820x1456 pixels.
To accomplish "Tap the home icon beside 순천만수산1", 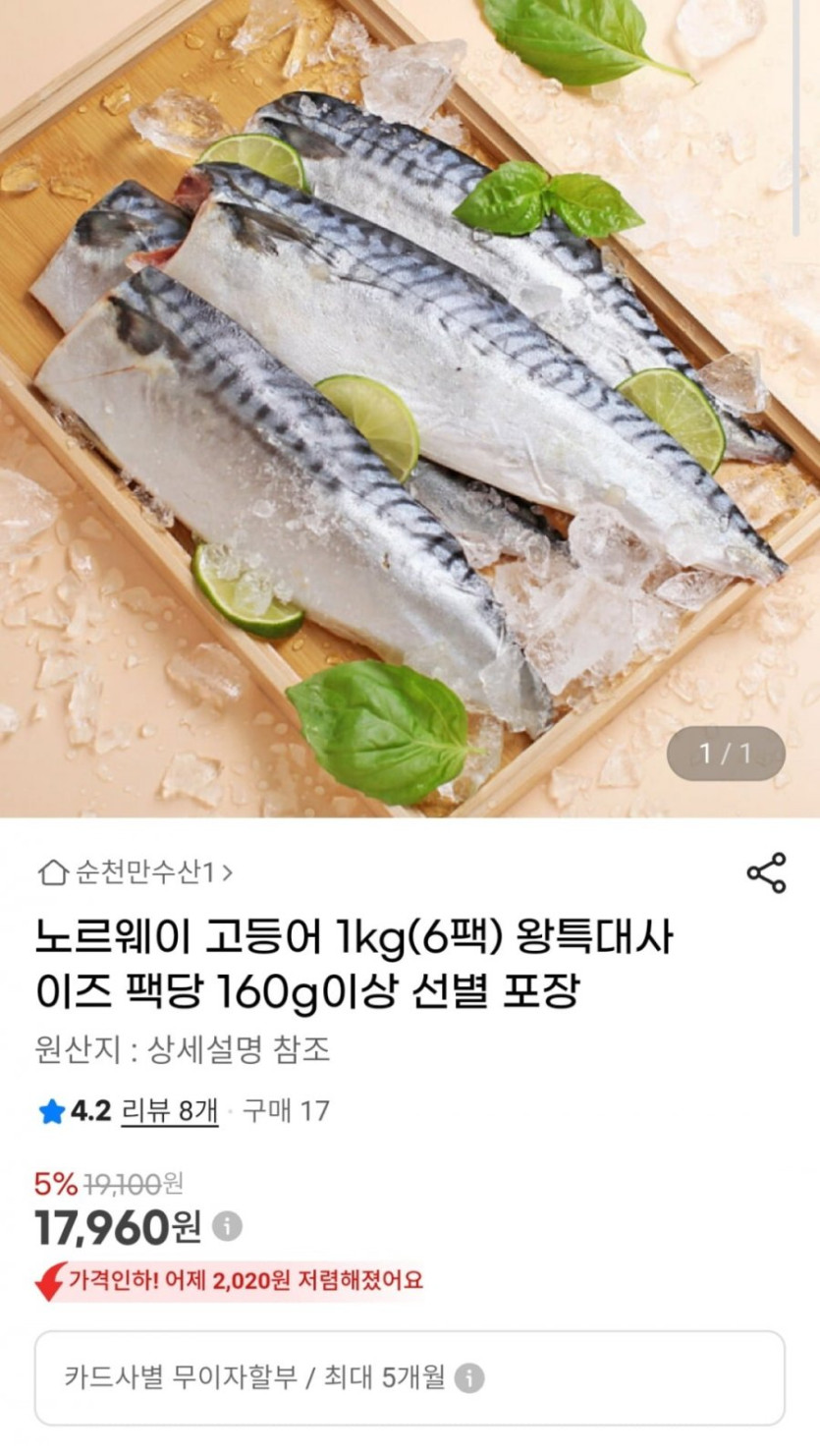I will click(x=51, y=870).
